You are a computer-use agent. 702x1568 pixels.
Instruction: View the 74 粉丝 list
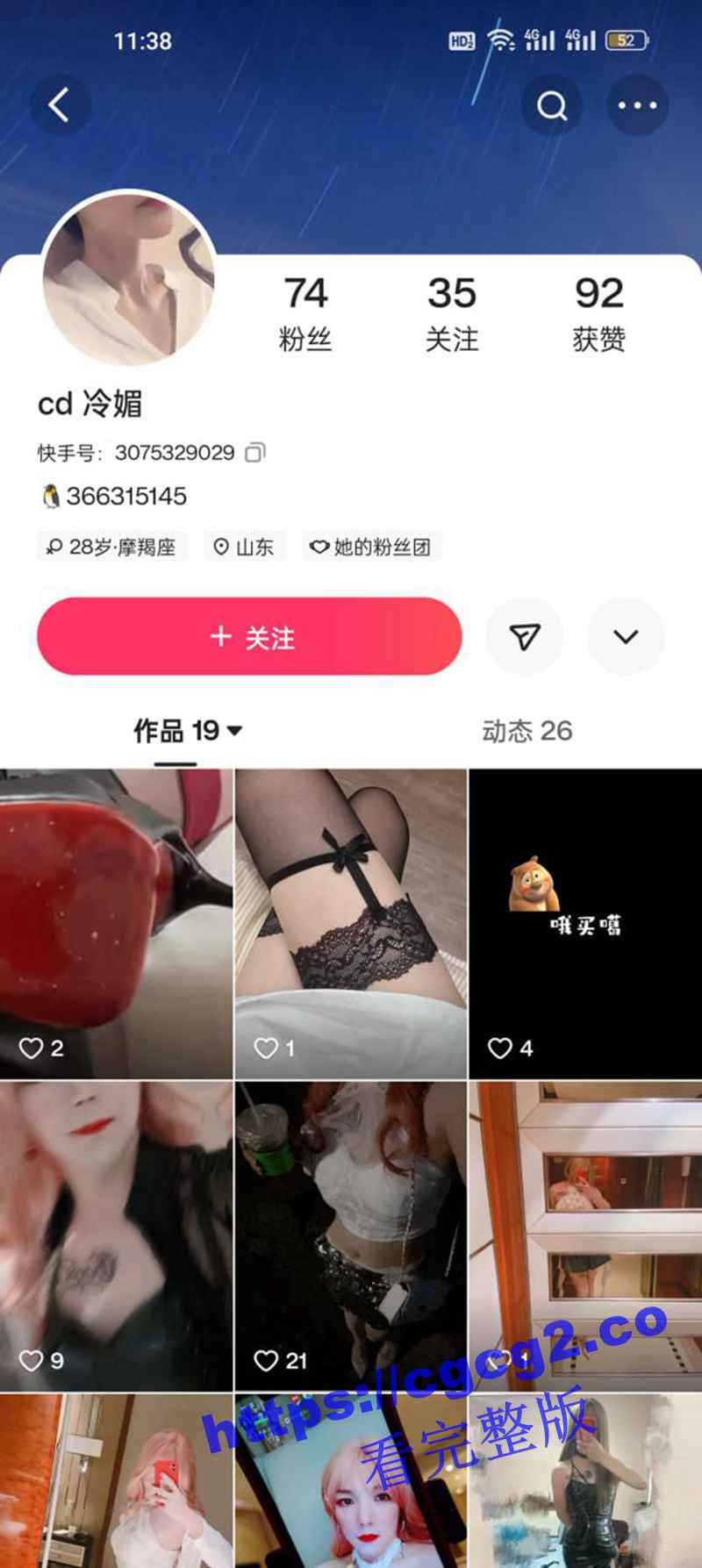point(305,312)
